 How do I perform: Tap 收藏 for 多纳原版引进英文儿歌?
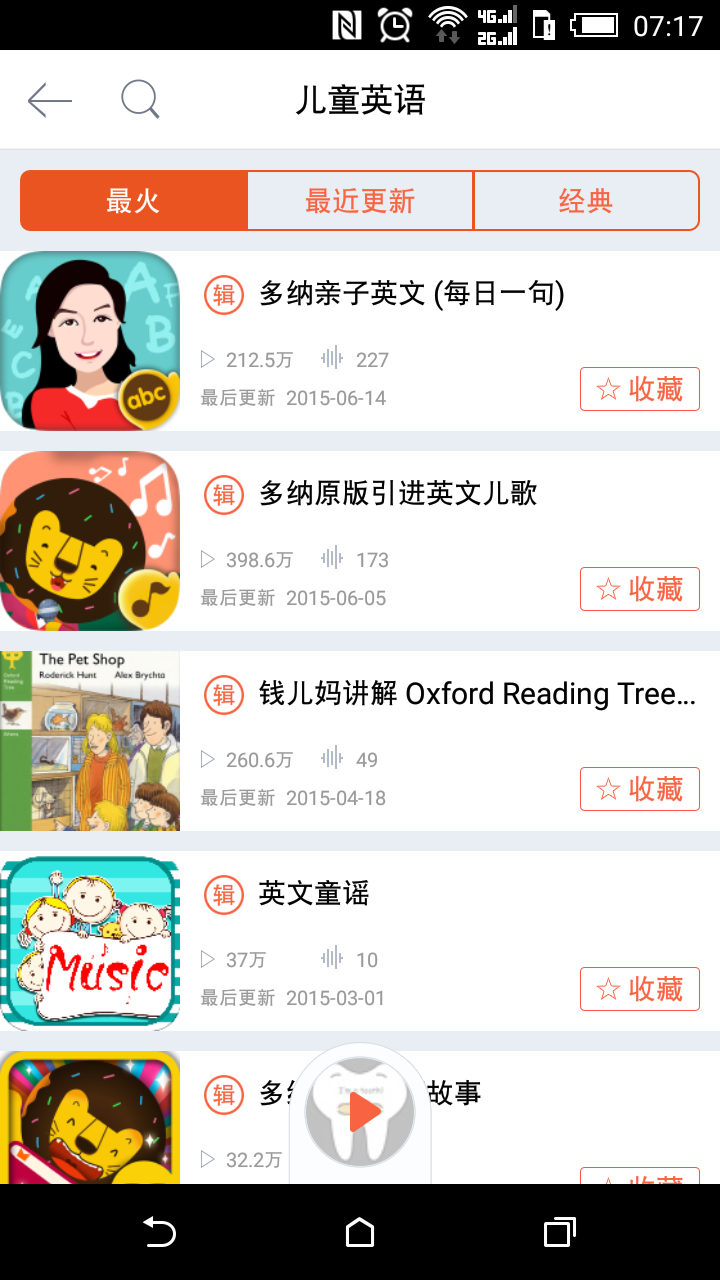(x=639, y=589)
